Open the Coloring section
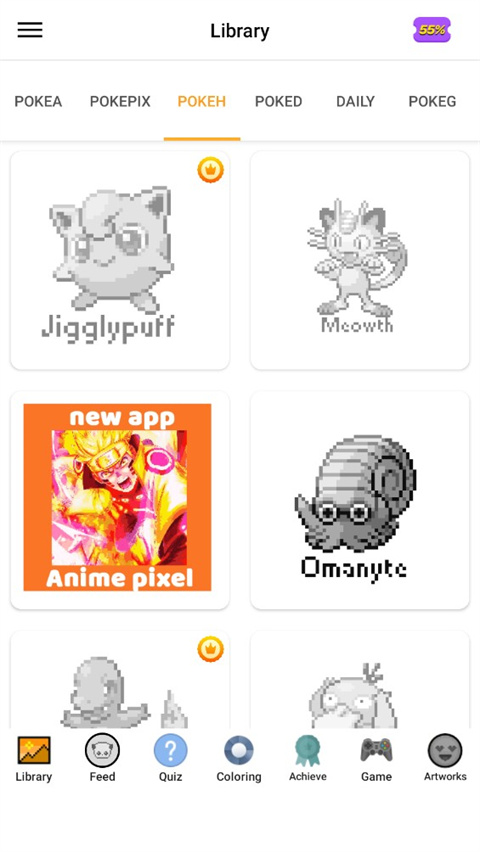 pyautogui.click(x=239, y=759)
